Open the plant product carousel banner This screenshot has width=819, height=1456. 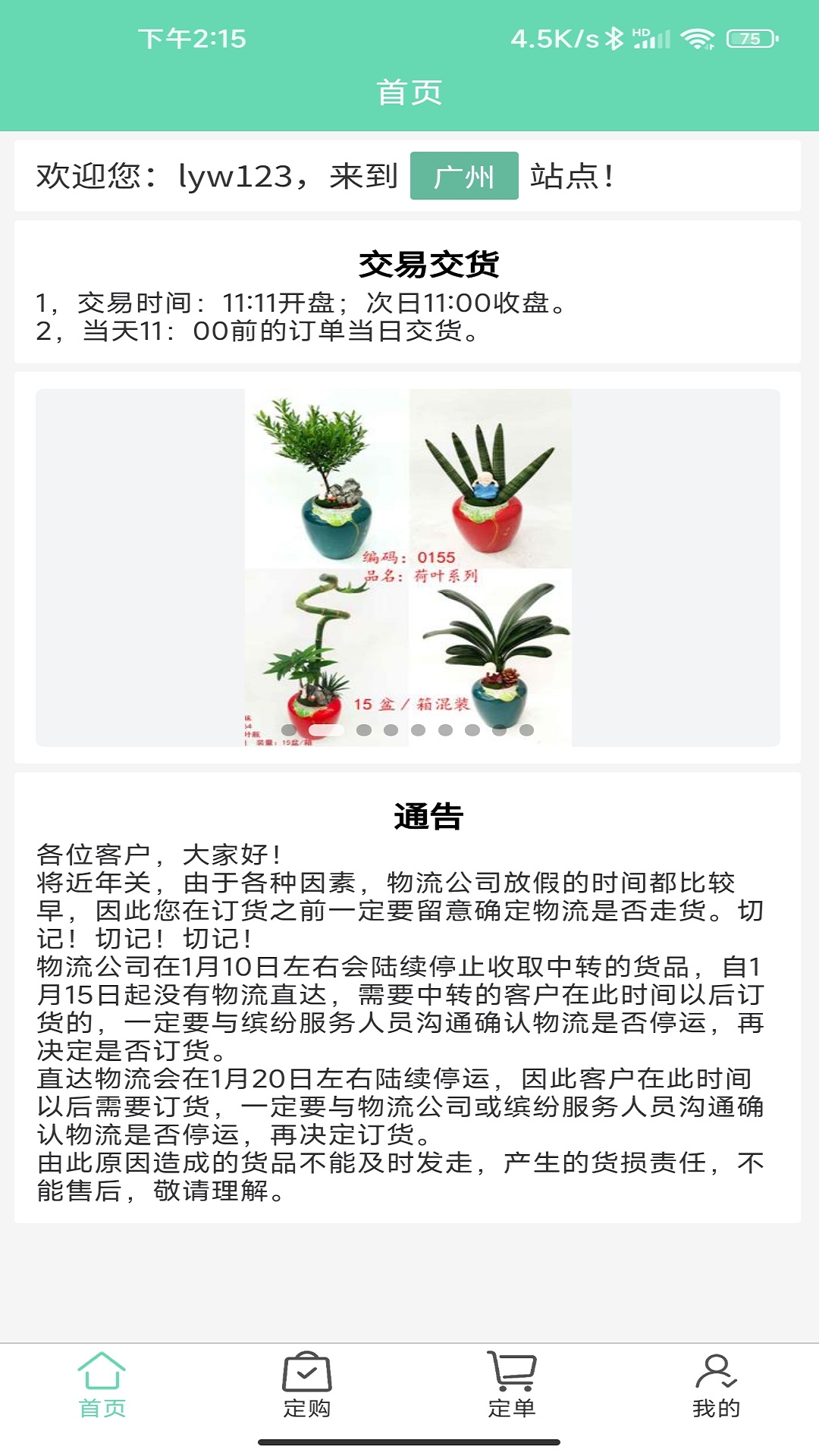408,567
